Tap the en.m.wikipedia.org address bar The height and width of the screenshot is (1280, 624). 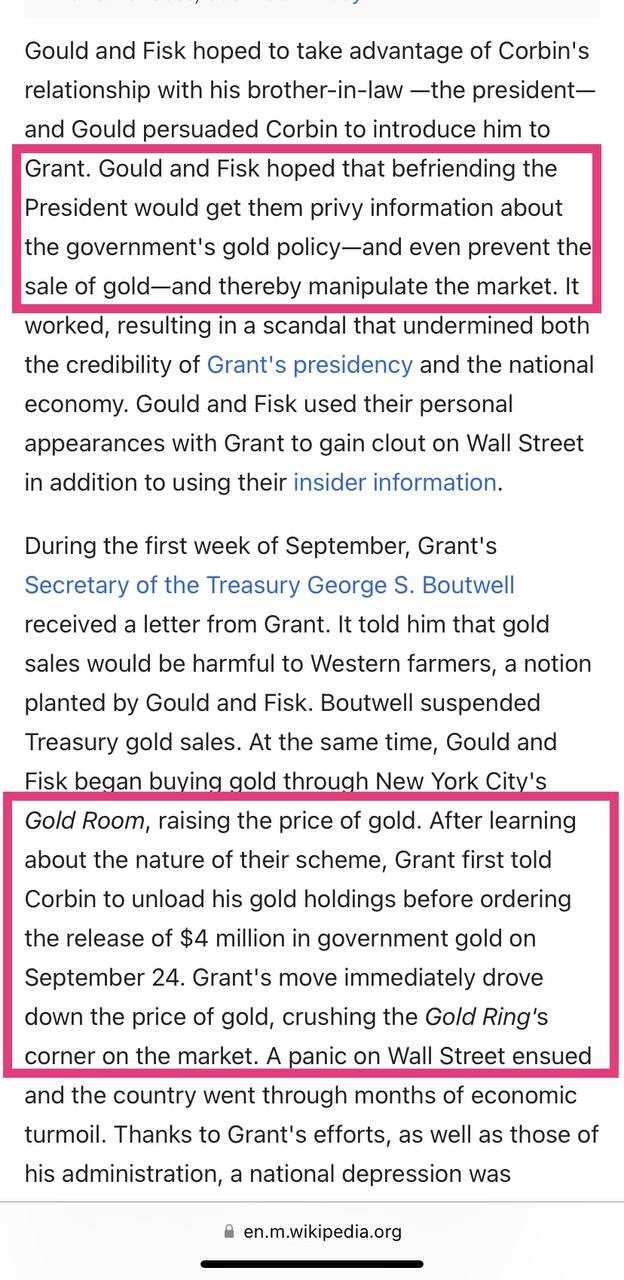click(312, 1231)
